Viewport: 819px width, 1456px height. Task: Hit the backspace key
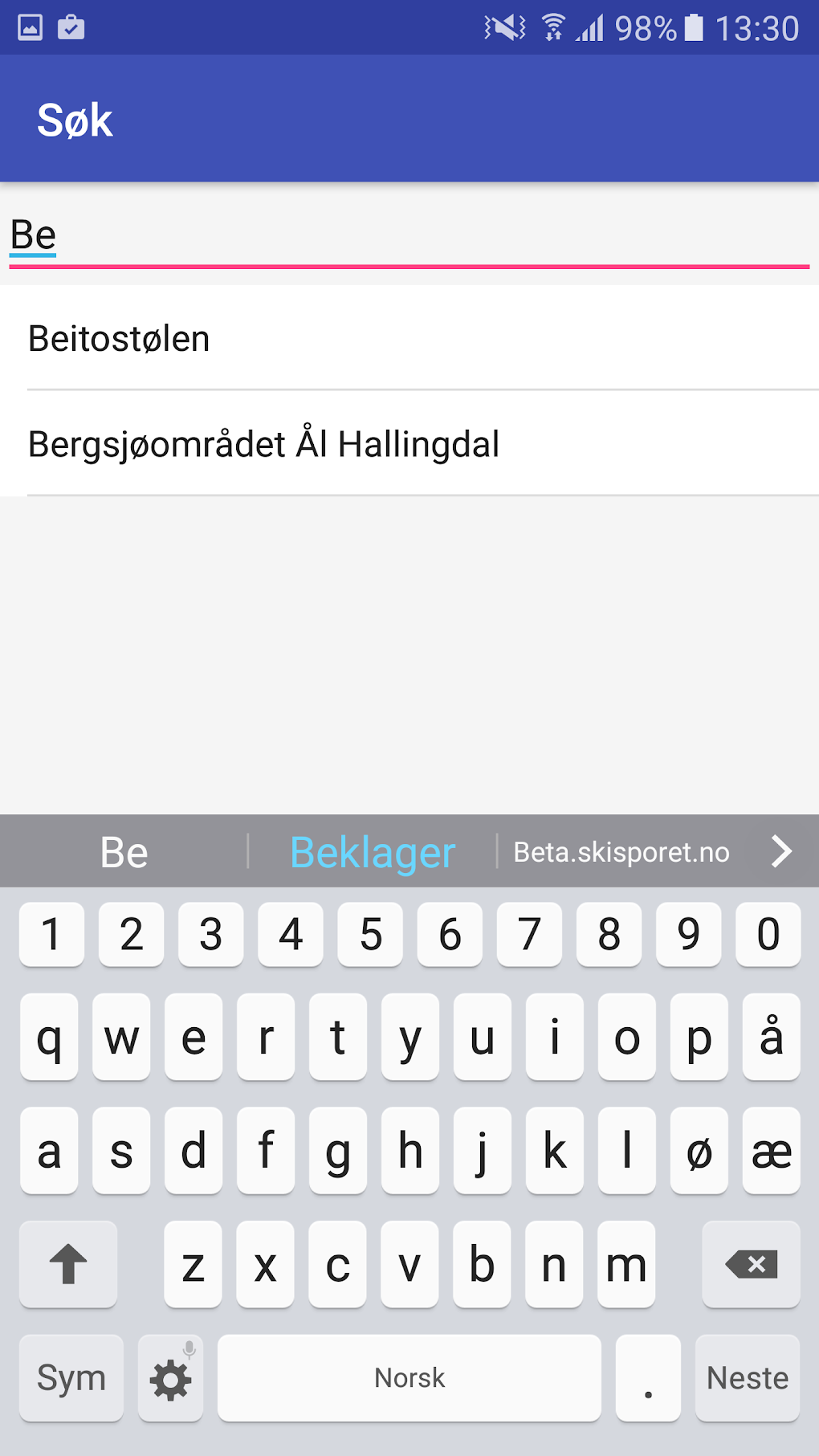point(751,1265)
